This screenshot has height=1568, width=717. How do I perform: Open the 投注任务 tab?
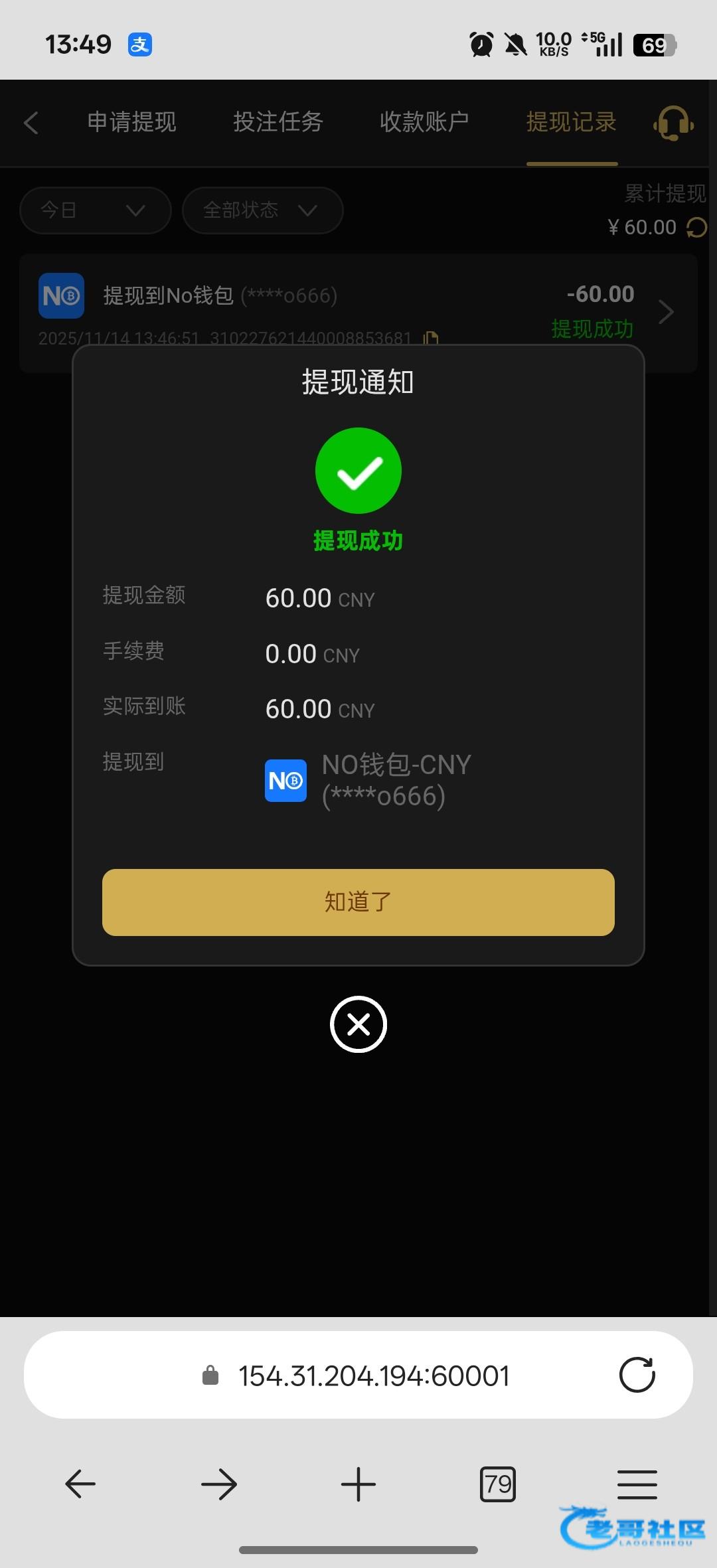point(278,122)
